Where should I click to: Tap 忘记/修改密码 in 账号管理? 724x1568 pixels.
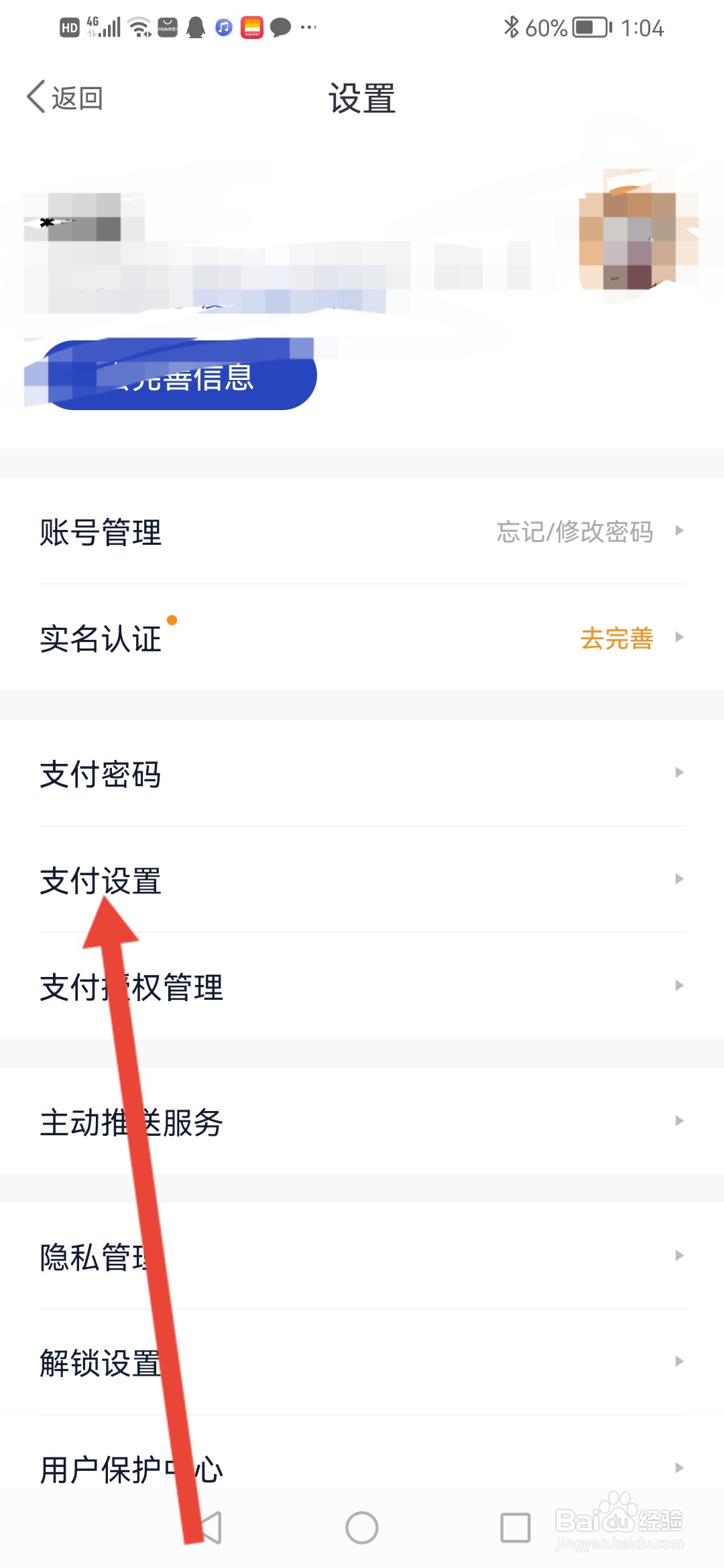pyautogui.click(x=577, y=531)
